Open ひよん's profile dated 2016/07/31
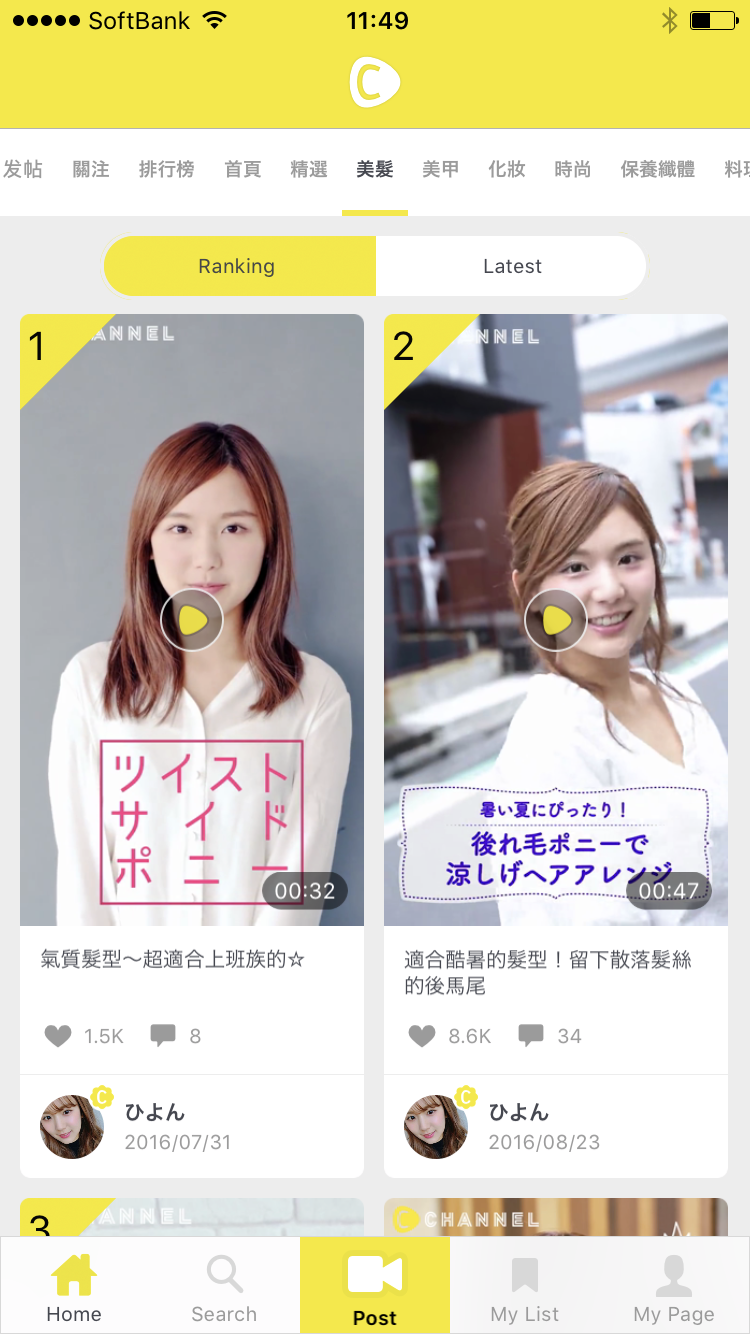The height and width of the screenshot is (1334, 750). [72, 1127]
